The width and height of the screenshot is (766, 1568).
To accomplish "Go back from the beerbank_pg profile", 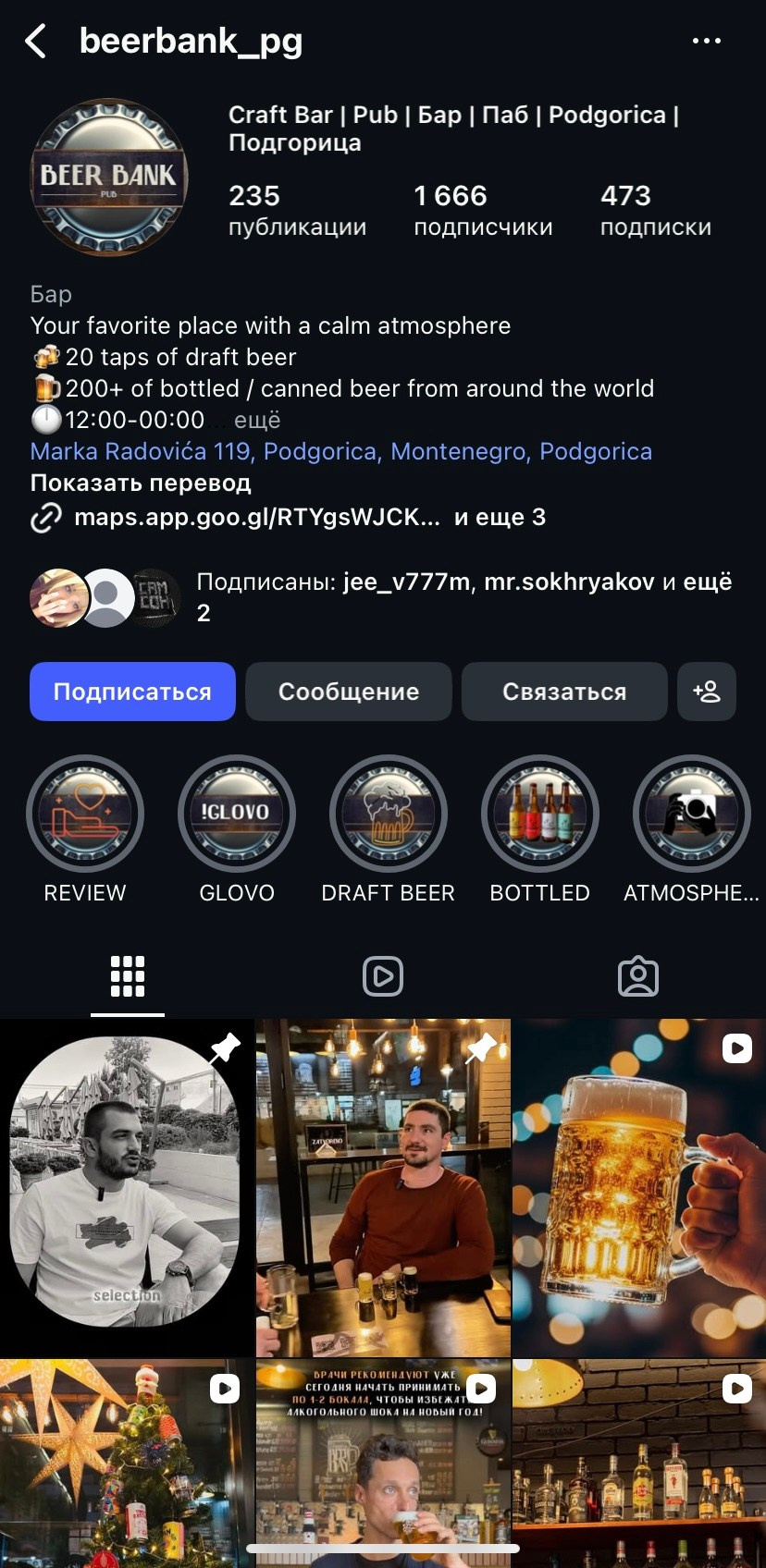I will click(x=36, y=42).
